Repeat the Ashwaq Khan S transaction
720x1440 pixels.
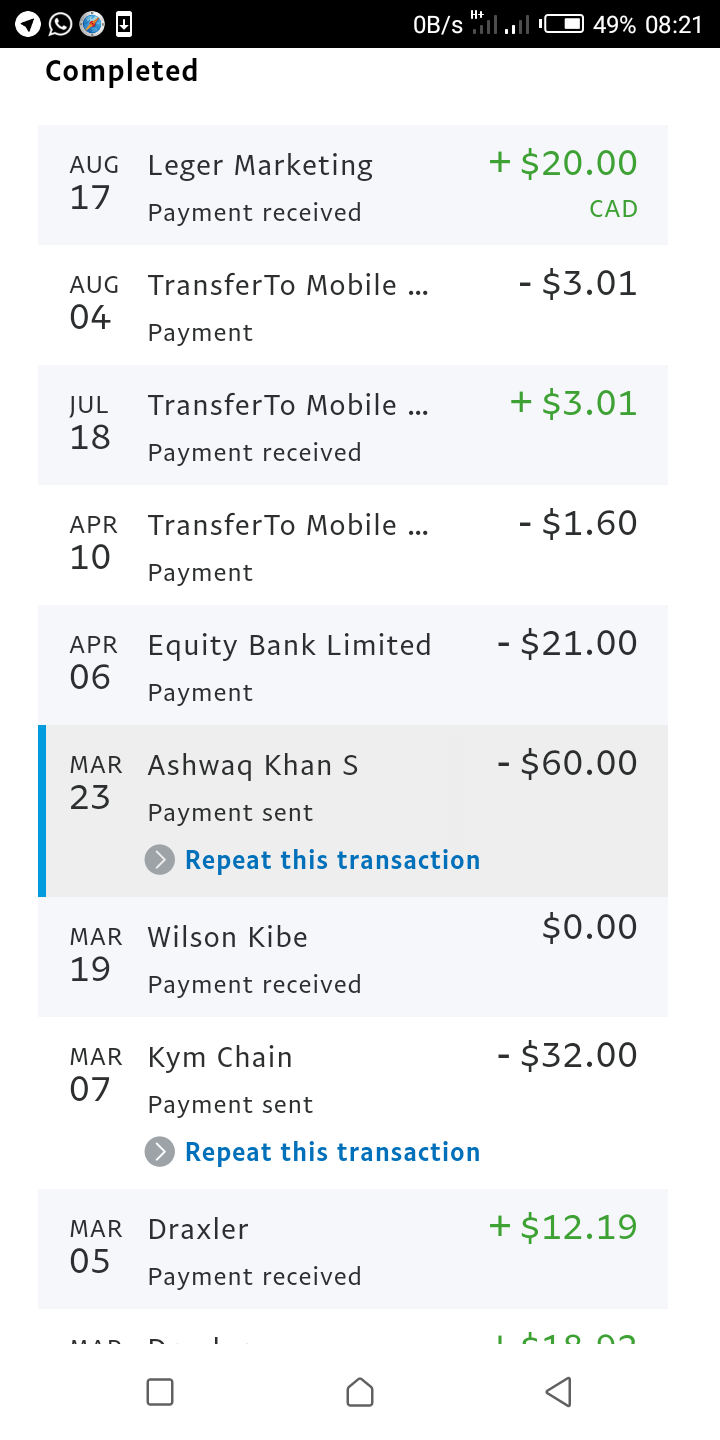coord(331,860)
